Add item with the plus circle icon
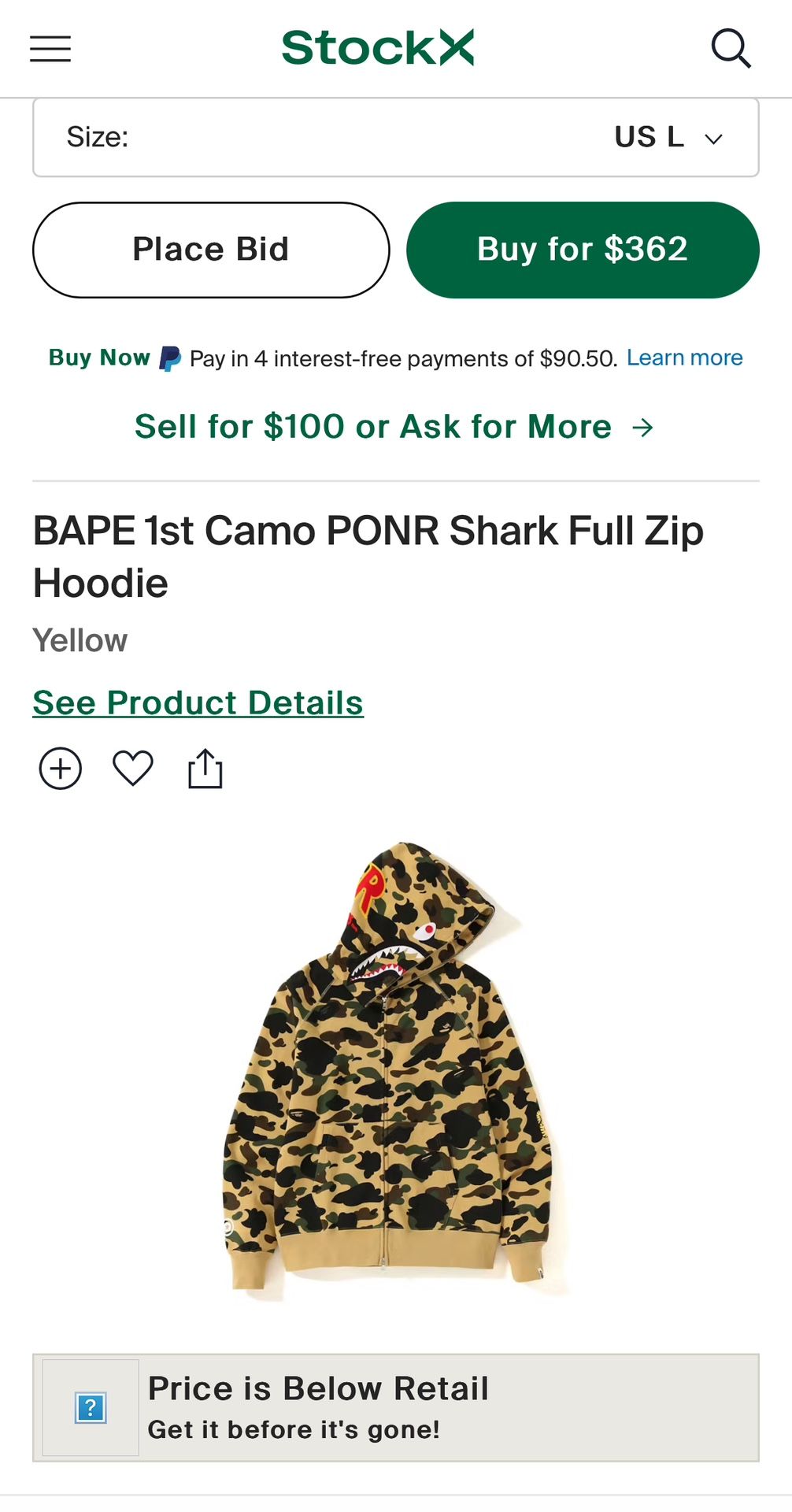The image size is (792, 1512). [x=61, y=768]
